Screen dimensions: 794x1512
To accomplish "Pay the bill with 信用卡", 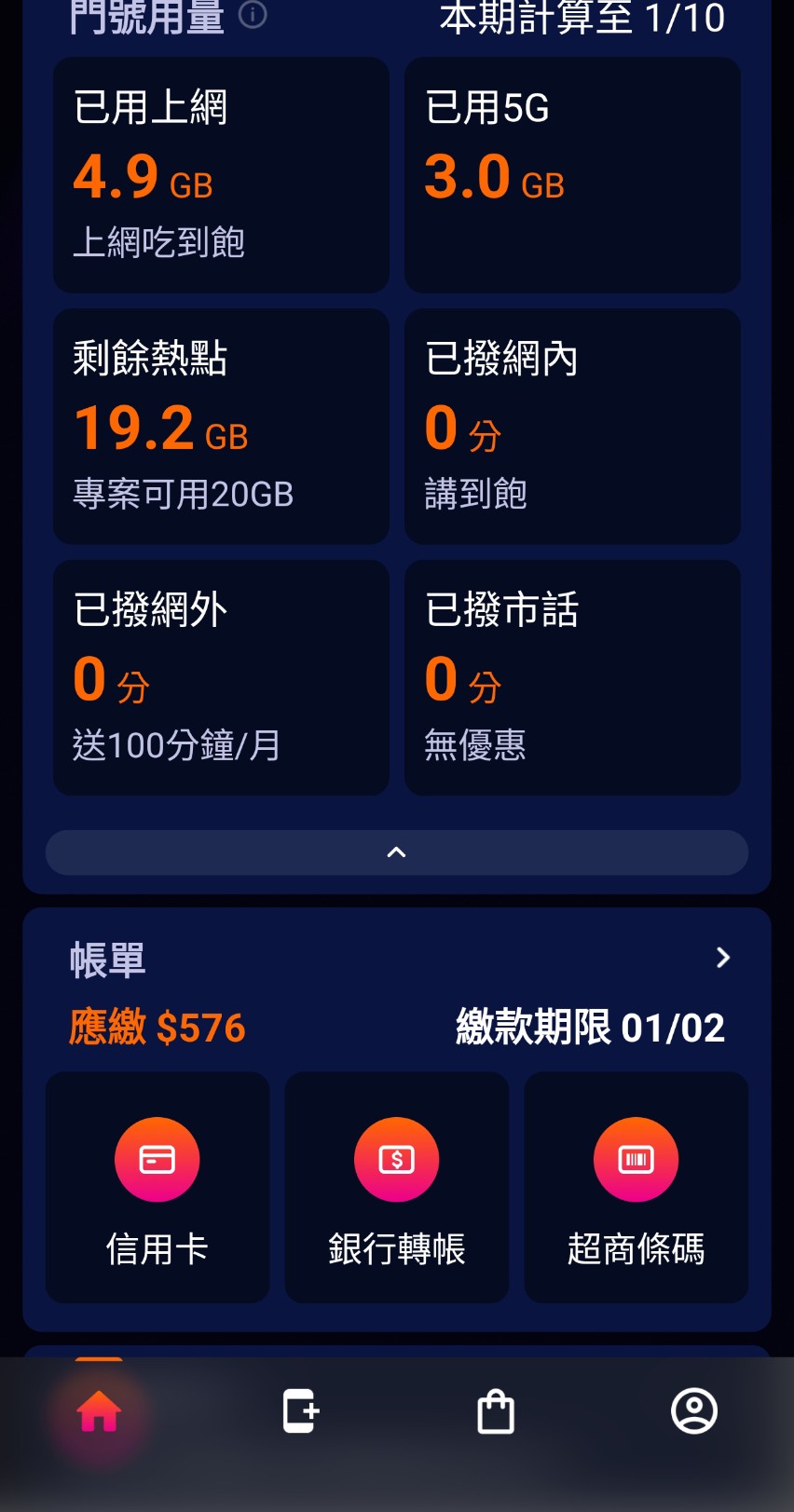I will tap(157, 1187).
